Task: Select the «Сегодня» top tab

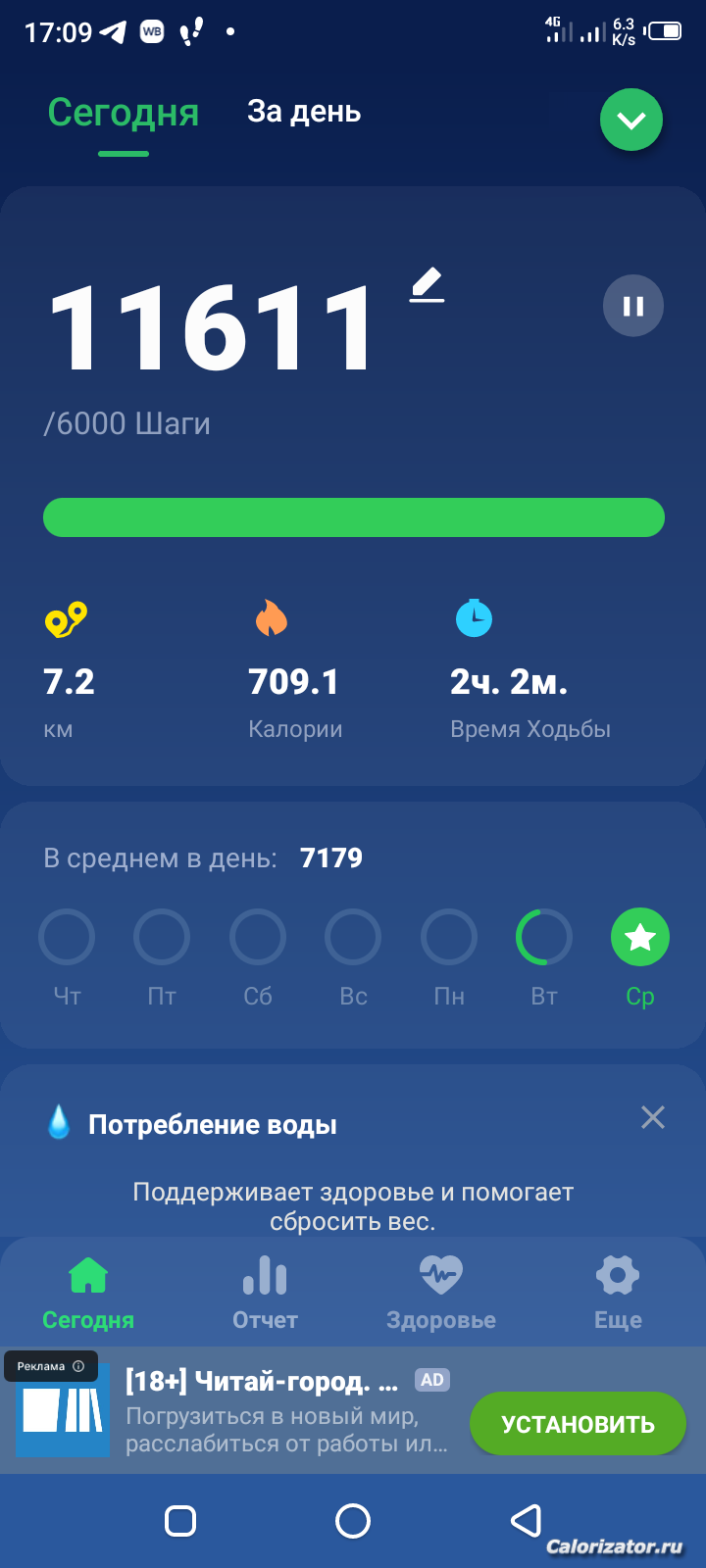Action: click(124, 114)
